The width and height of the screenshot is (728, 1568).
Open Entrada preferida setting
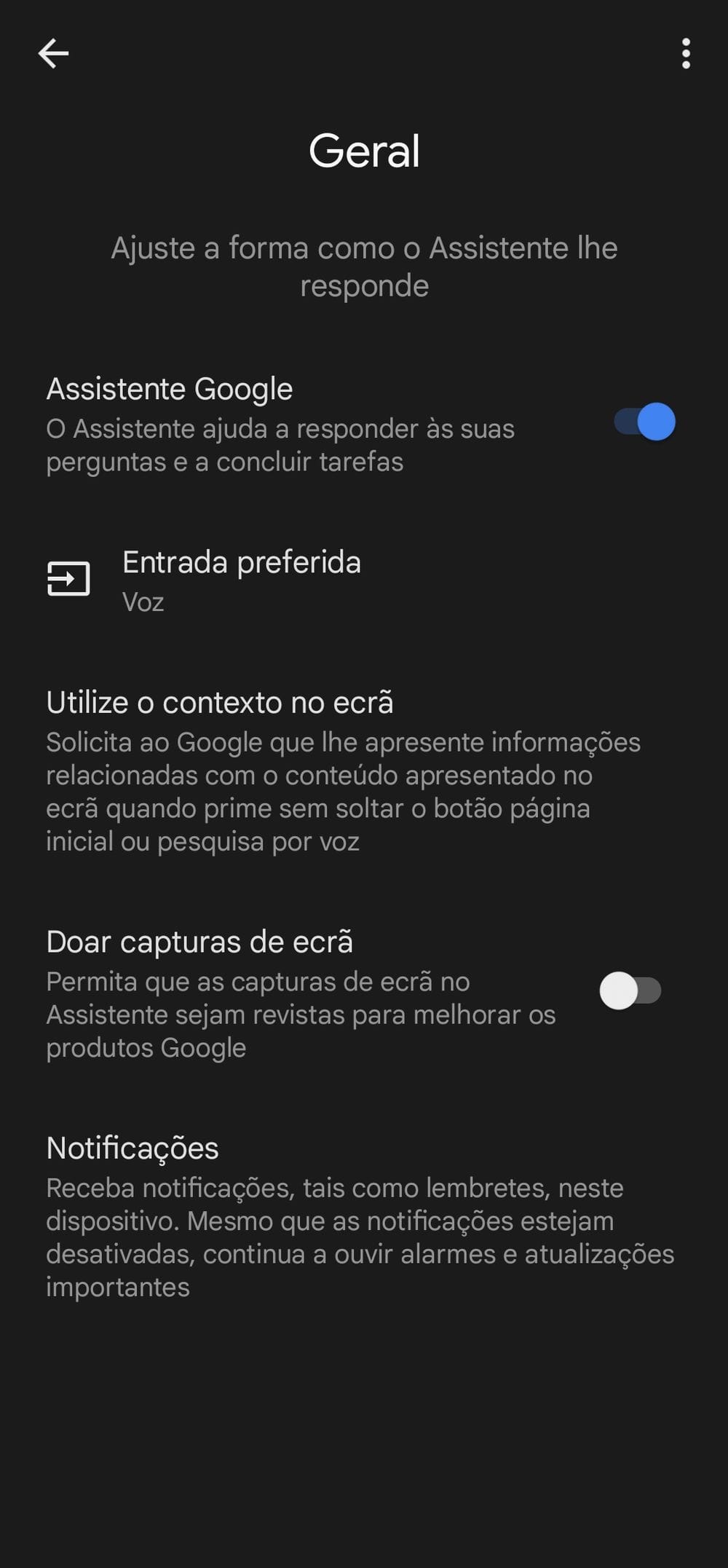coord(364,580)
